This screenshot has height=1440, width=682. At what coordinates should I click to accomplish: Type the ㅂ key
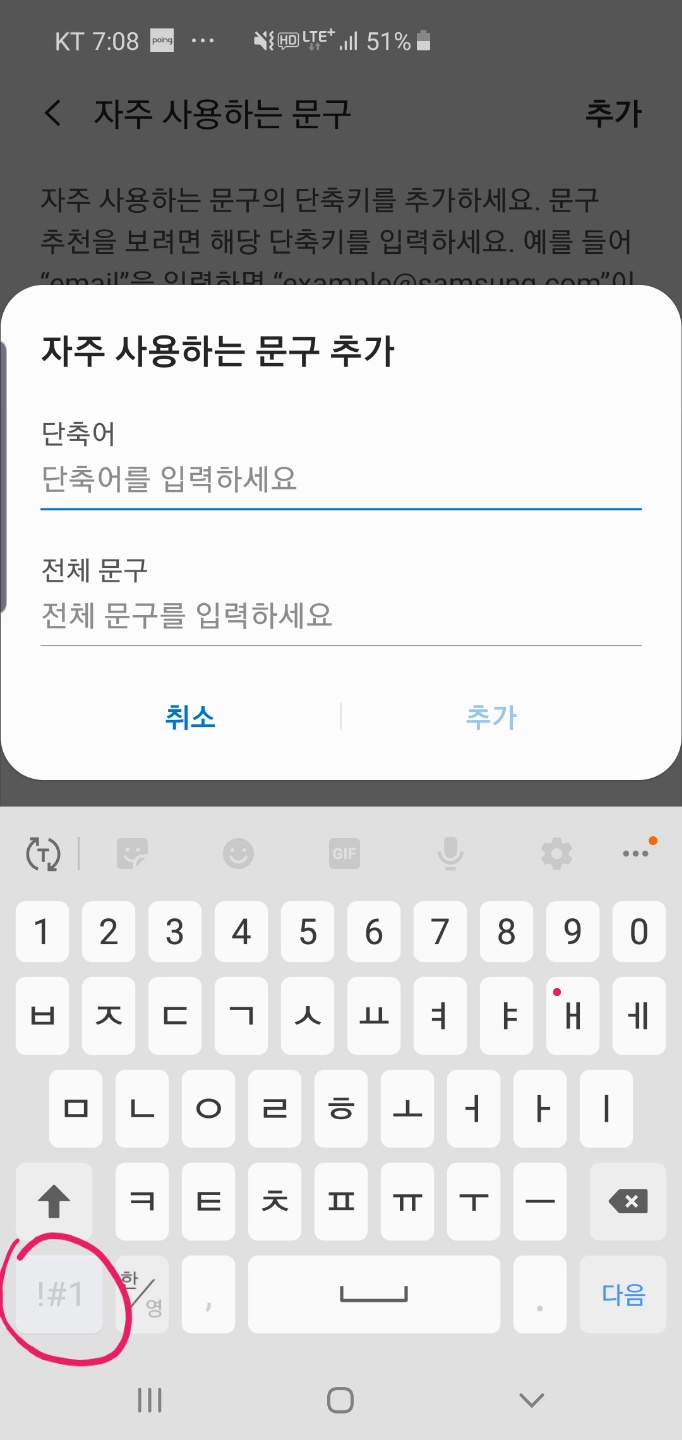point(43,1015)
